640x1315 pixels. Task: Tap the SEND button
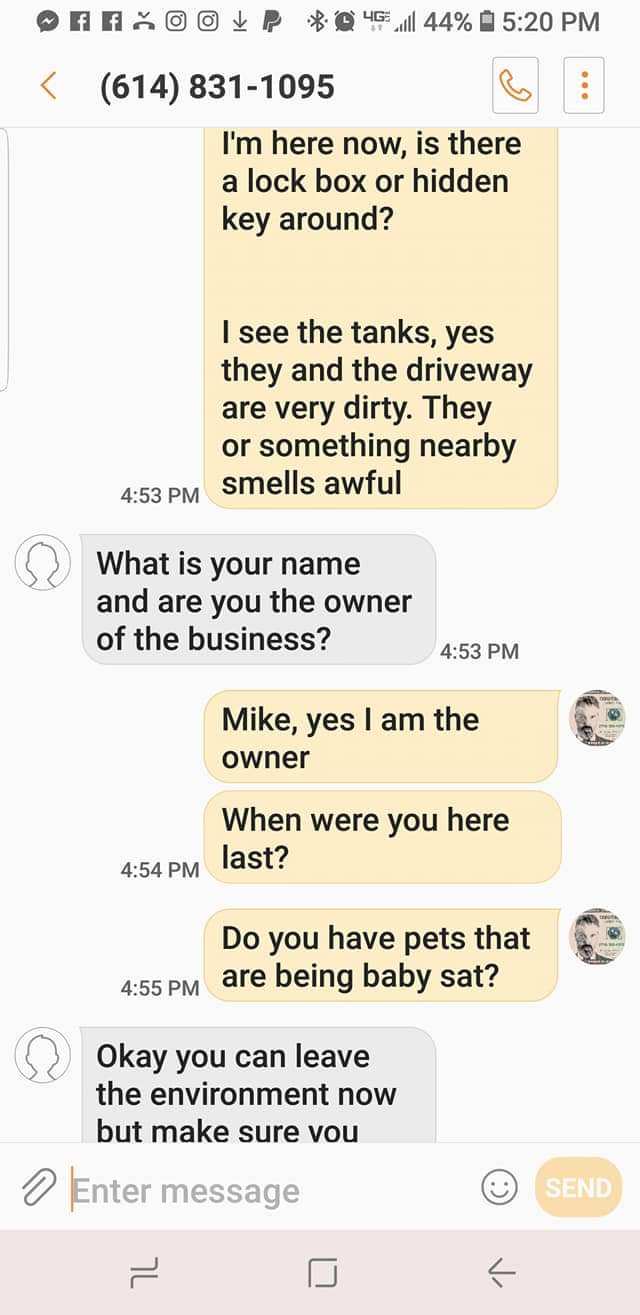(578, 1187)
